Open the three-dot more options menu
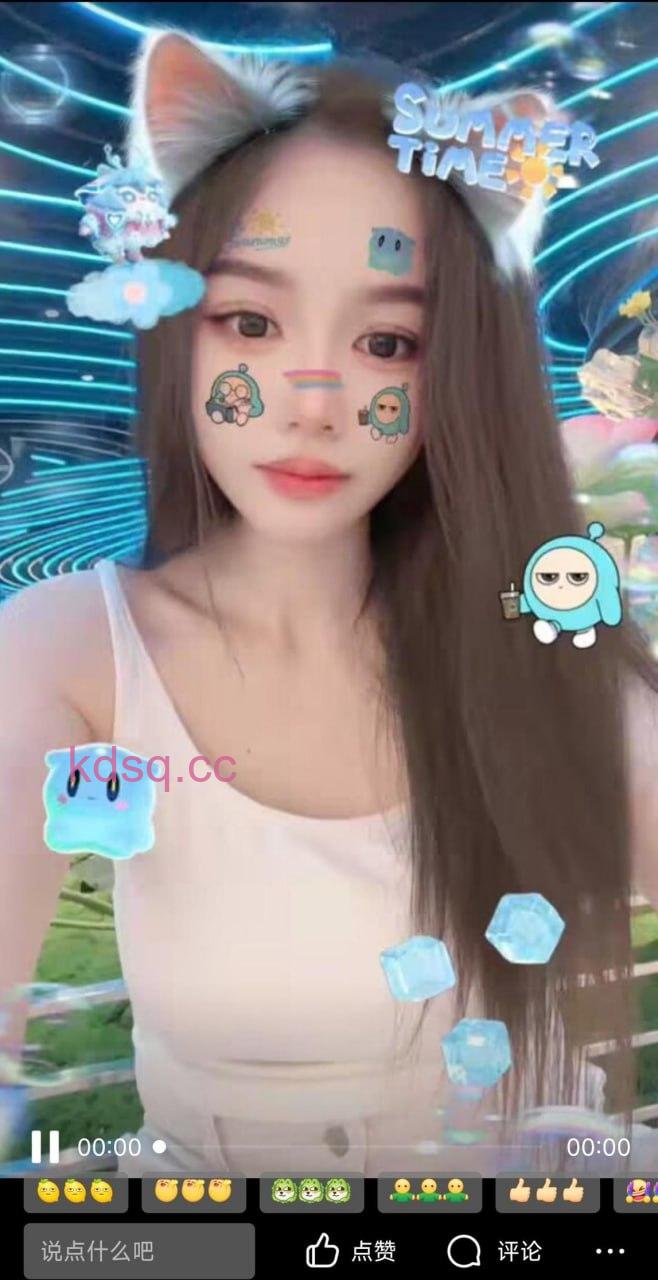This screenshot has height=1280, width=658. [610, 1251]
